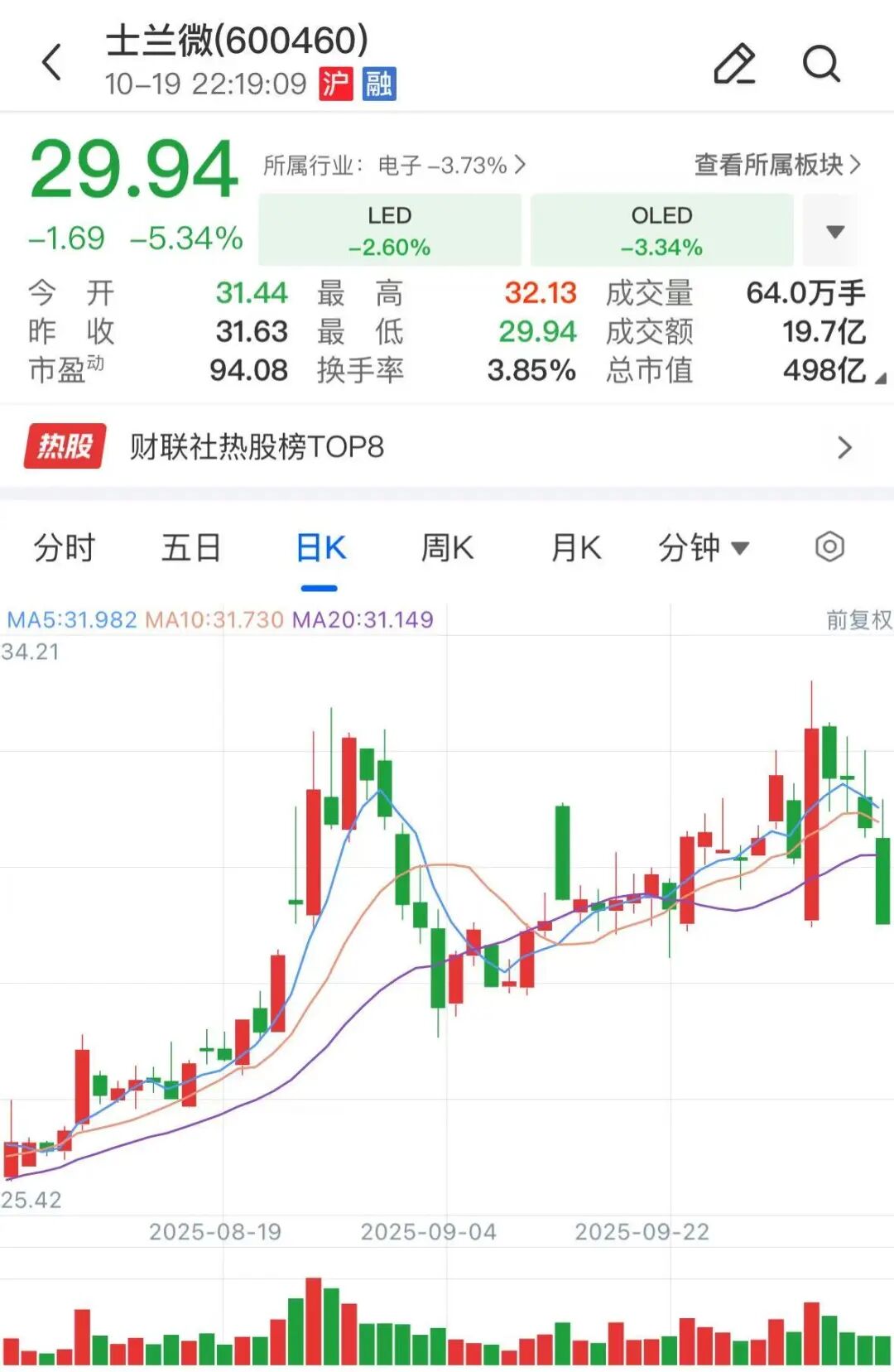Switch to 周K chart tab
894x1372 pixels.
tap(447, 548)
